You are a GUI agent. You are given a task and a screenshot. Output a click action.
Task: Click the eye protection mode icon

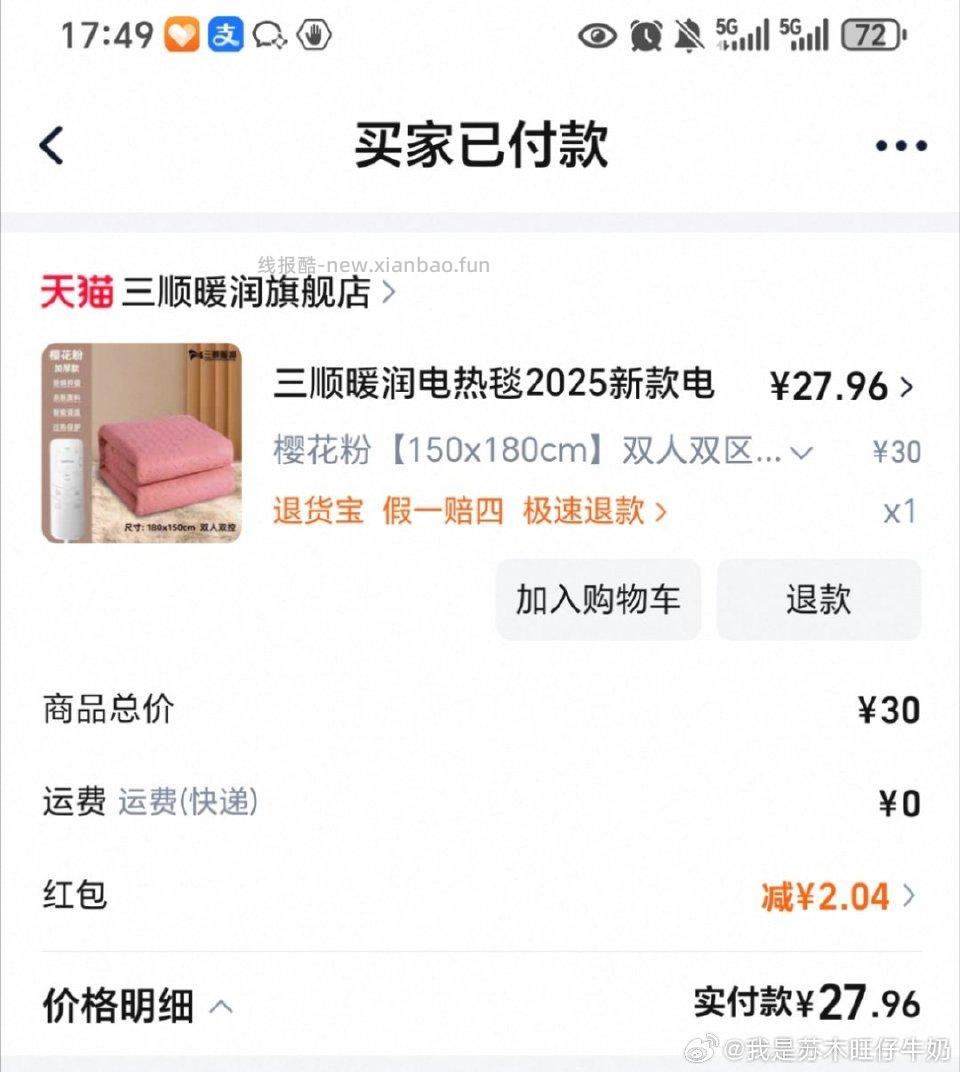click(x=597, y=35)
